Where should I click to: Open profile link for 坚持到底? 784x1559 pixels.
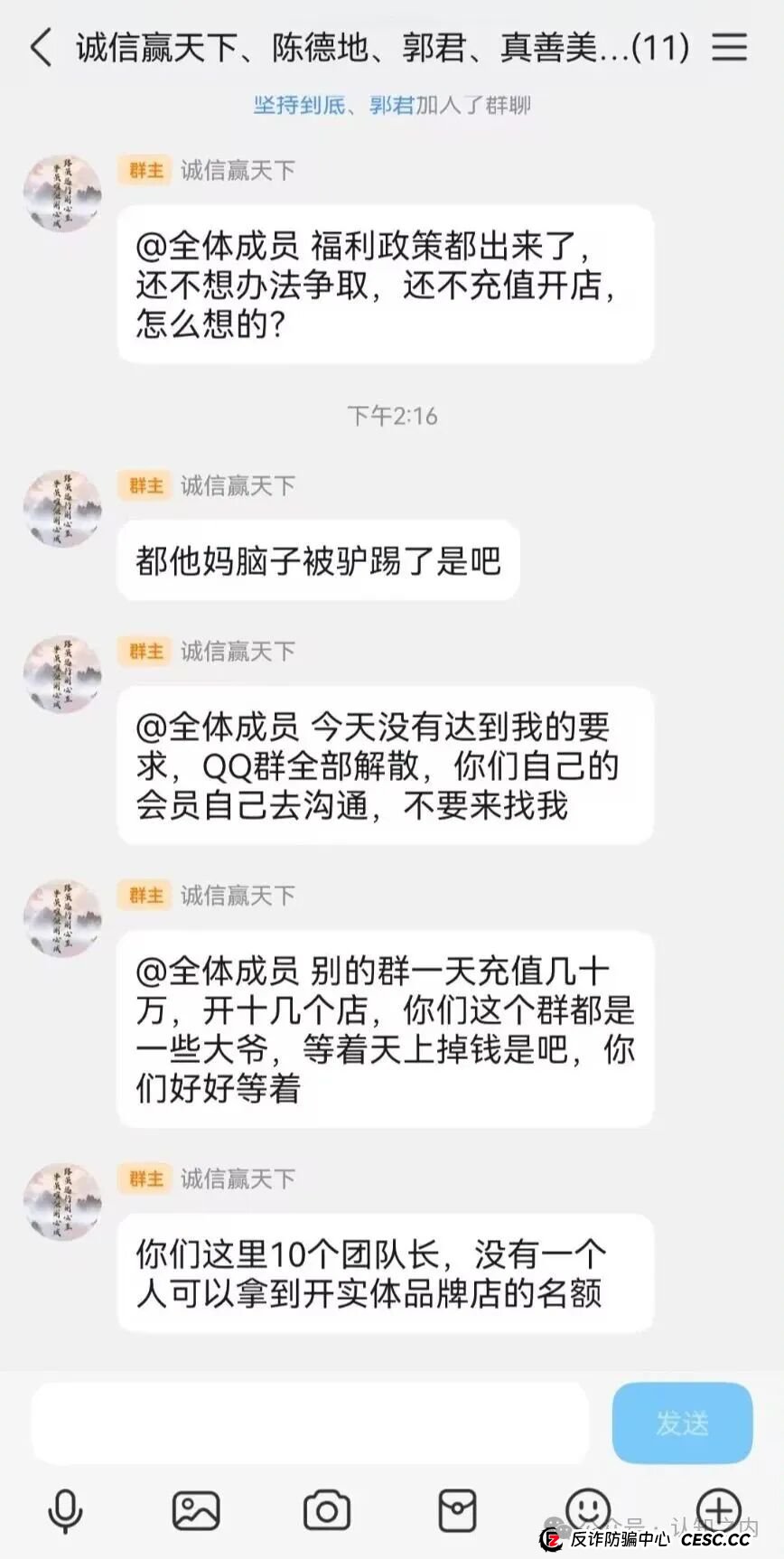294,105
